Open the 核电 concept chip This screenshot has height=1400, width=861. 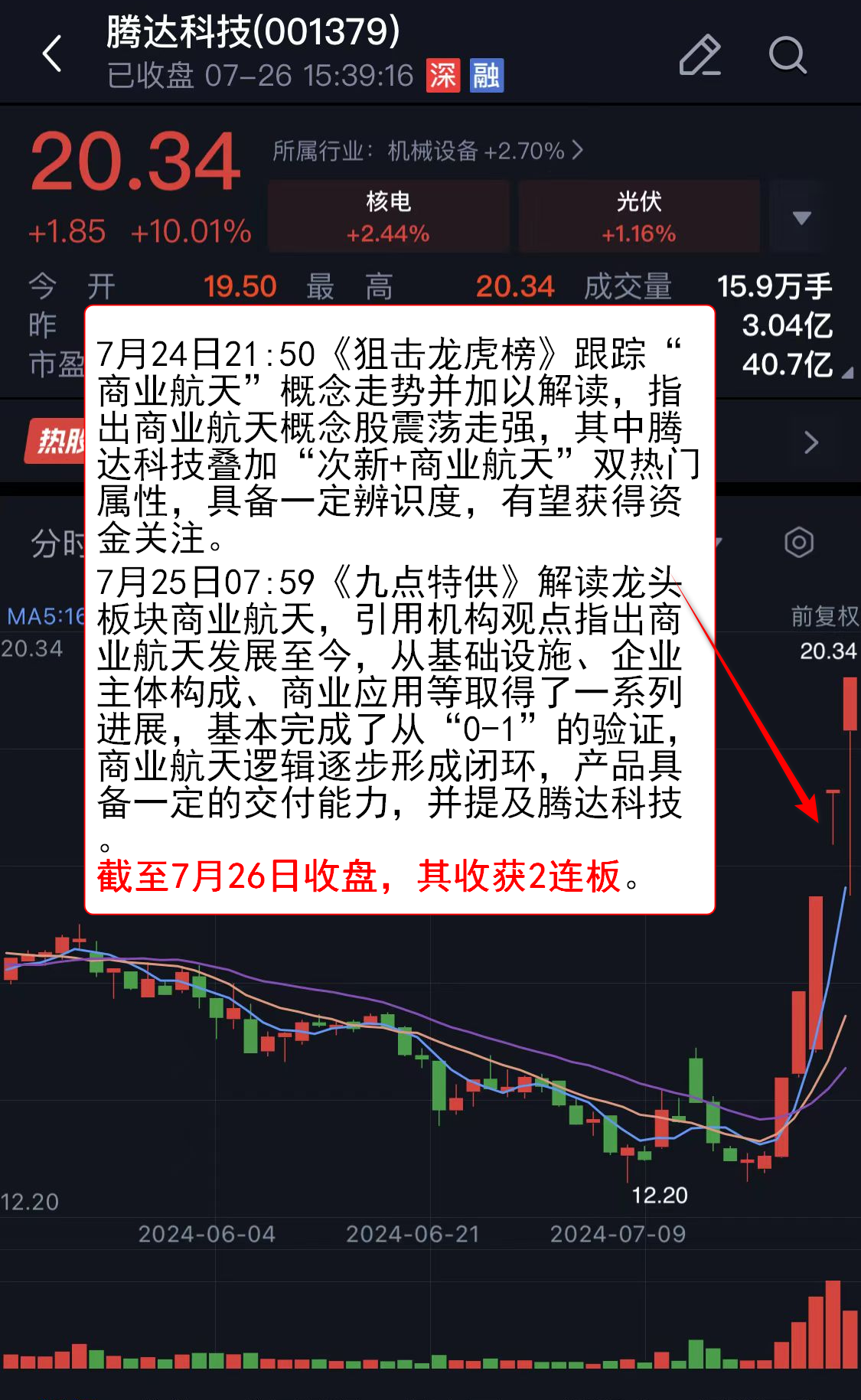click(x=388, y=217)
